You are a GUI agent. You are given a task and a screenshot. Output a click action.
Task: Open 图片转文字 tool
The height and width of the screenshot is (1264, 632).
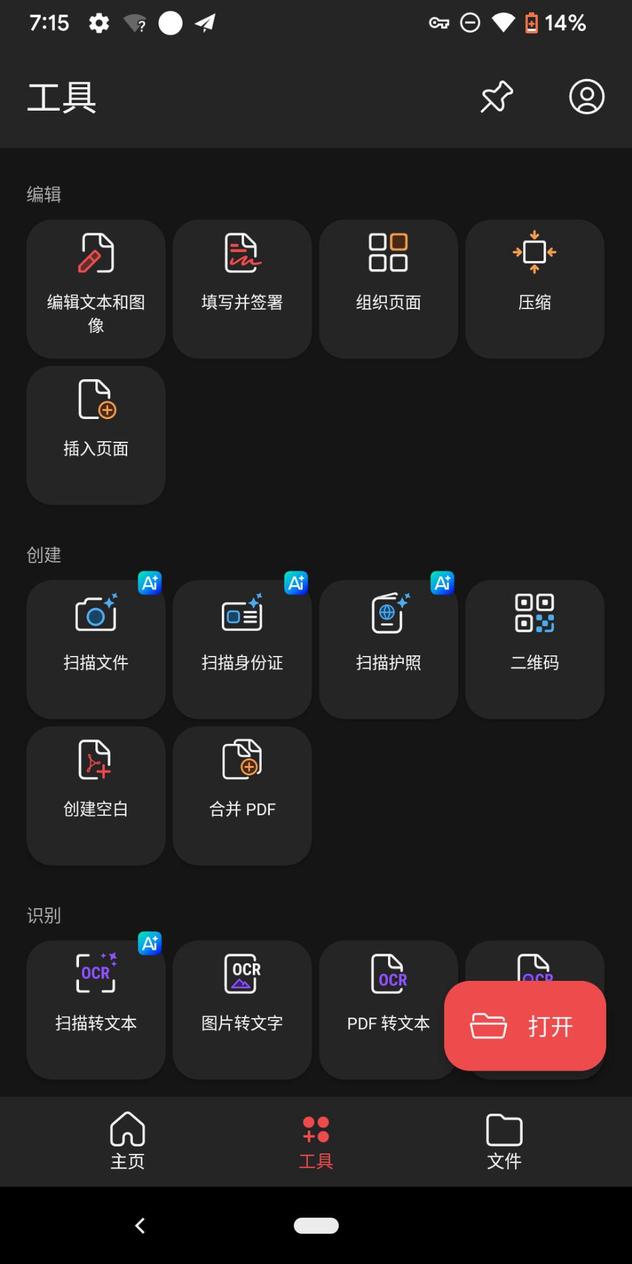click(242, 1008)
